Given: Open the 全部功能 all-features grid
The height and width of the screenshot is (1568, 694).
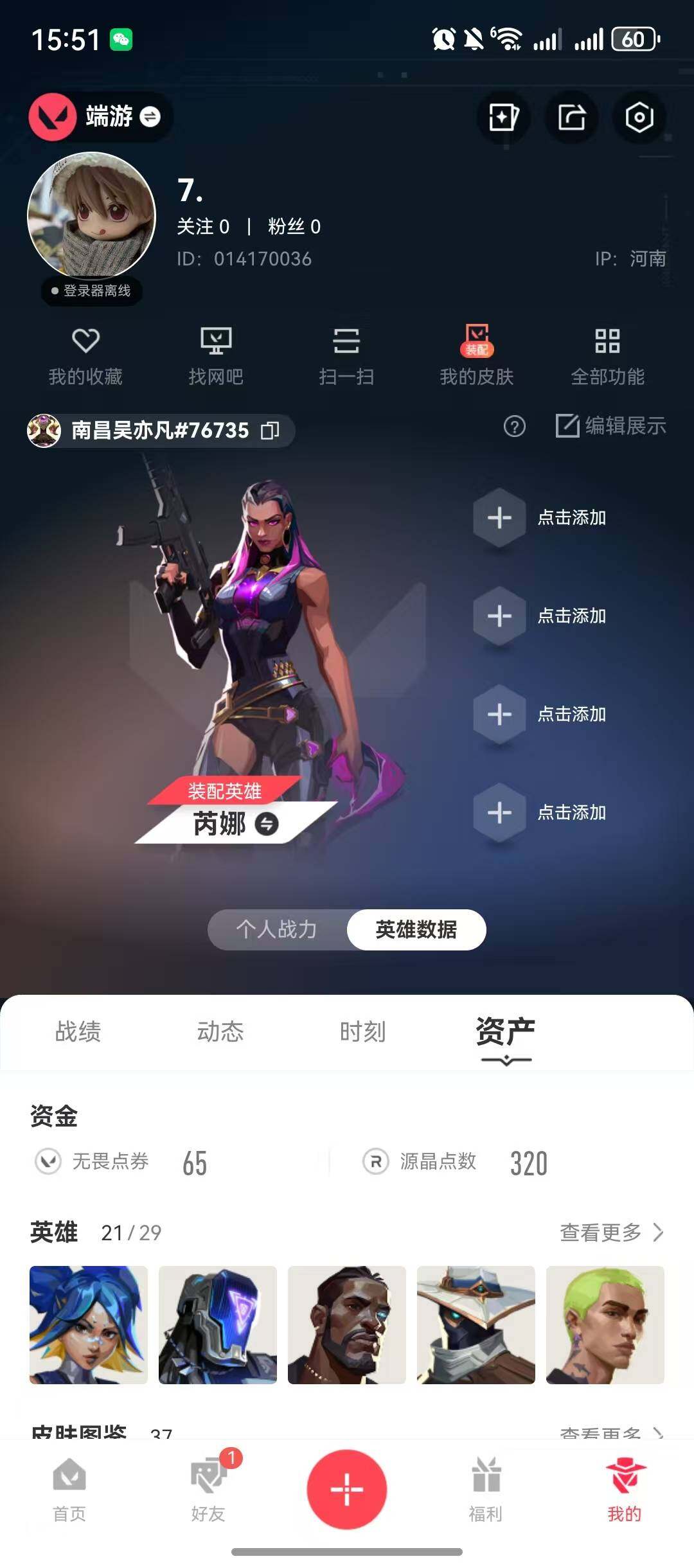Looking at the screenshot, I should click(x=609, y=355).
